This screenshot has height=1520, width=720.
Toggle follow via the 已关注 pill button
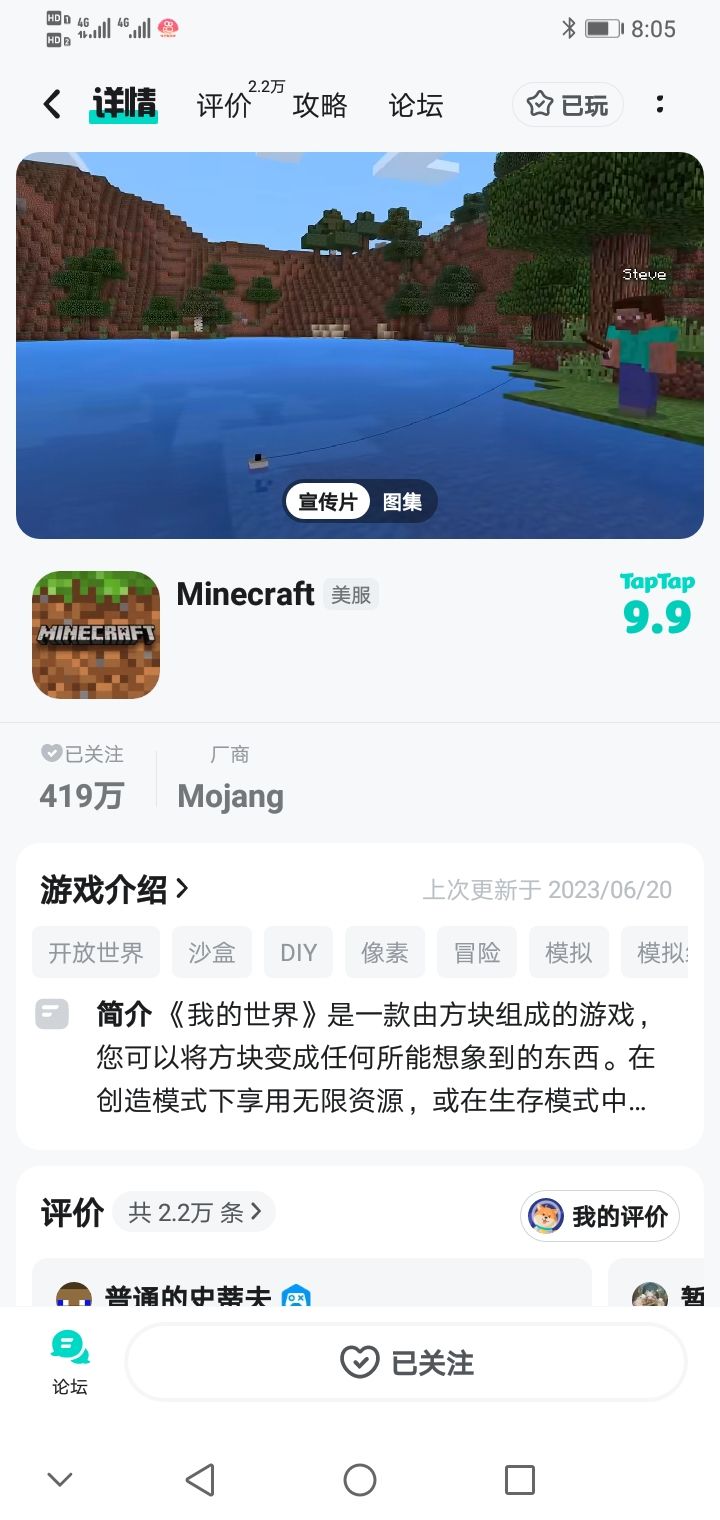pos(405,1361)
